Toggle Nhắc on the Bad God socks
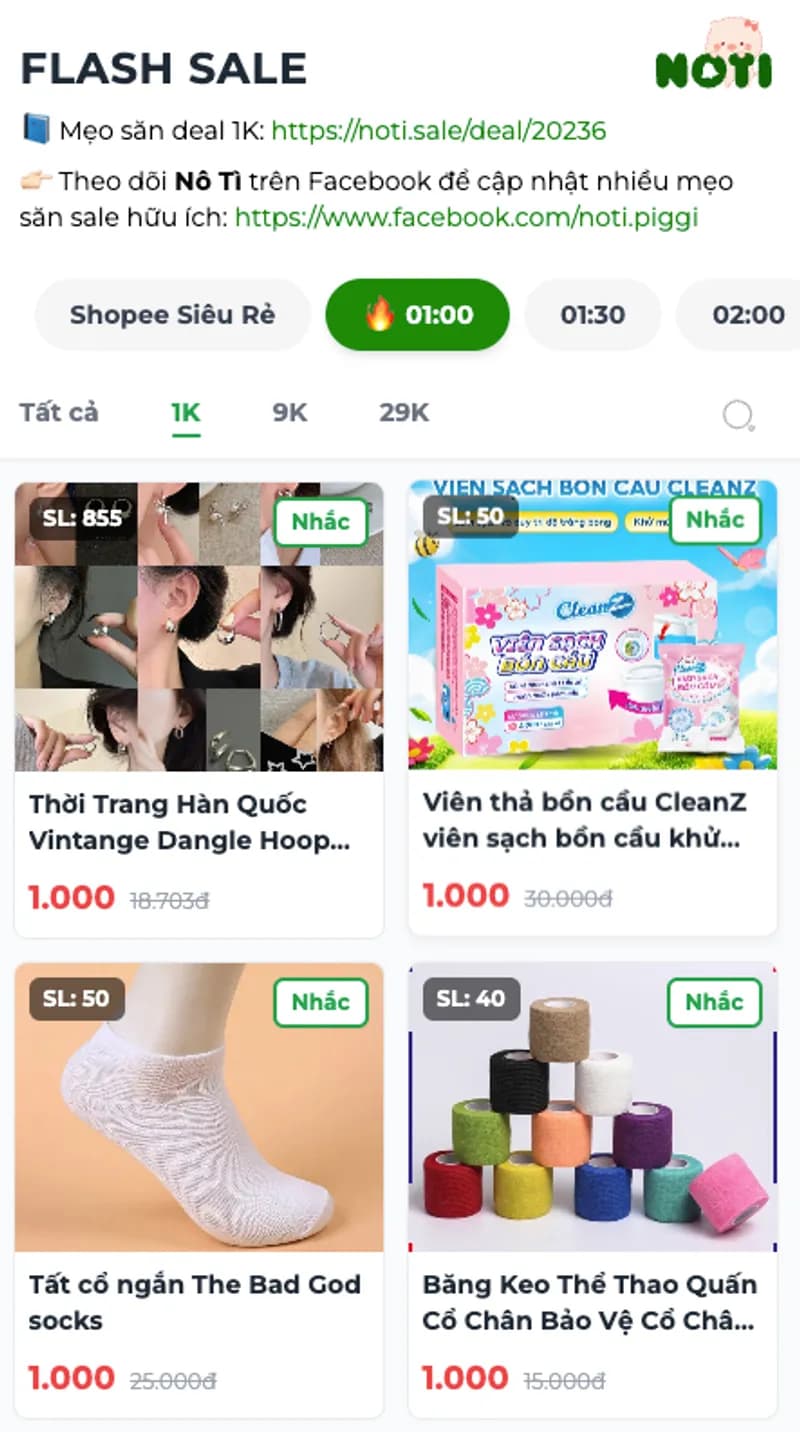 [320, 1003]
